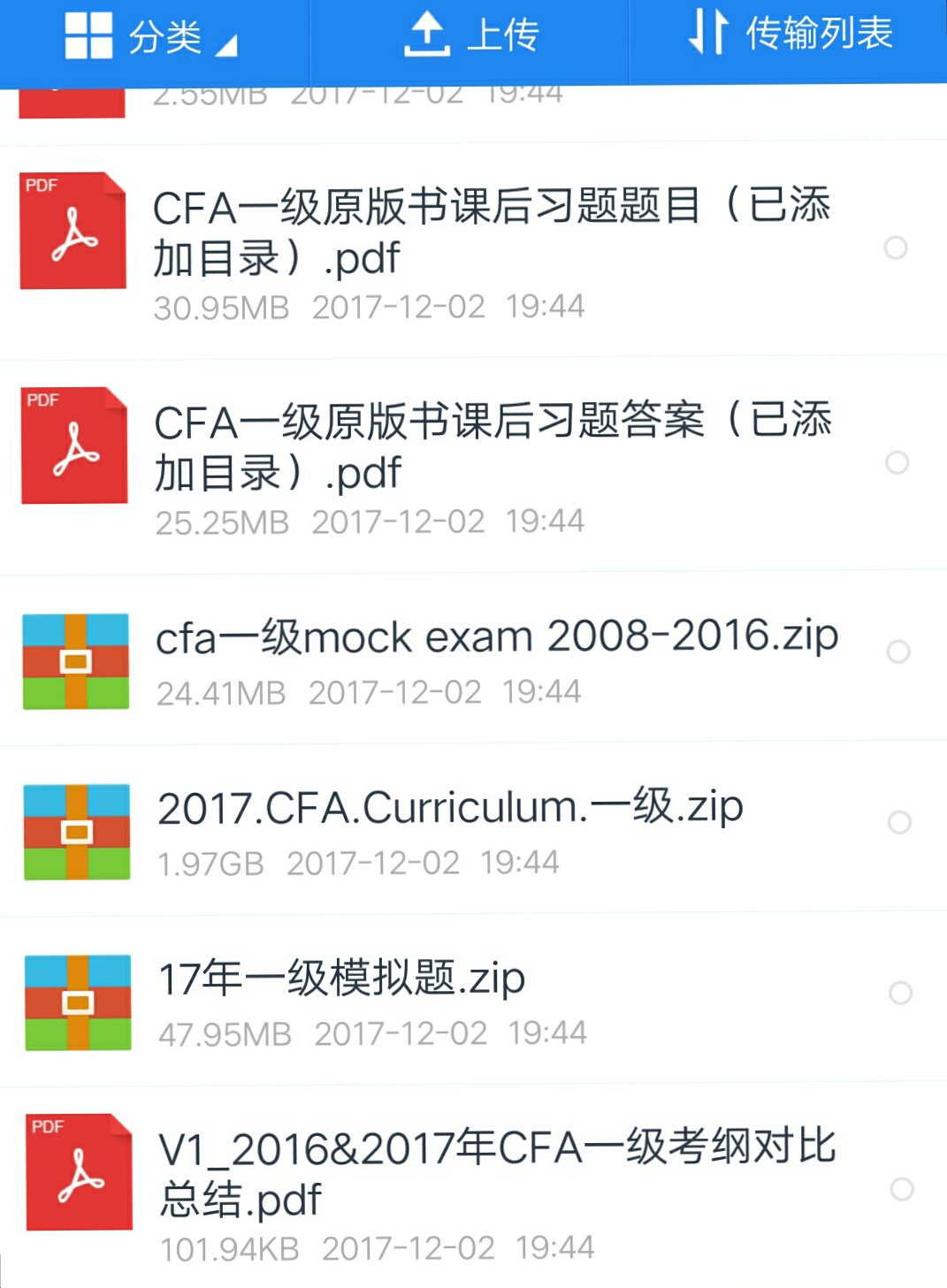The height and width of the screenshot is (1288, 947).
Task: Open 17年一级模拟题.zip archive
Action: point(341,979)
